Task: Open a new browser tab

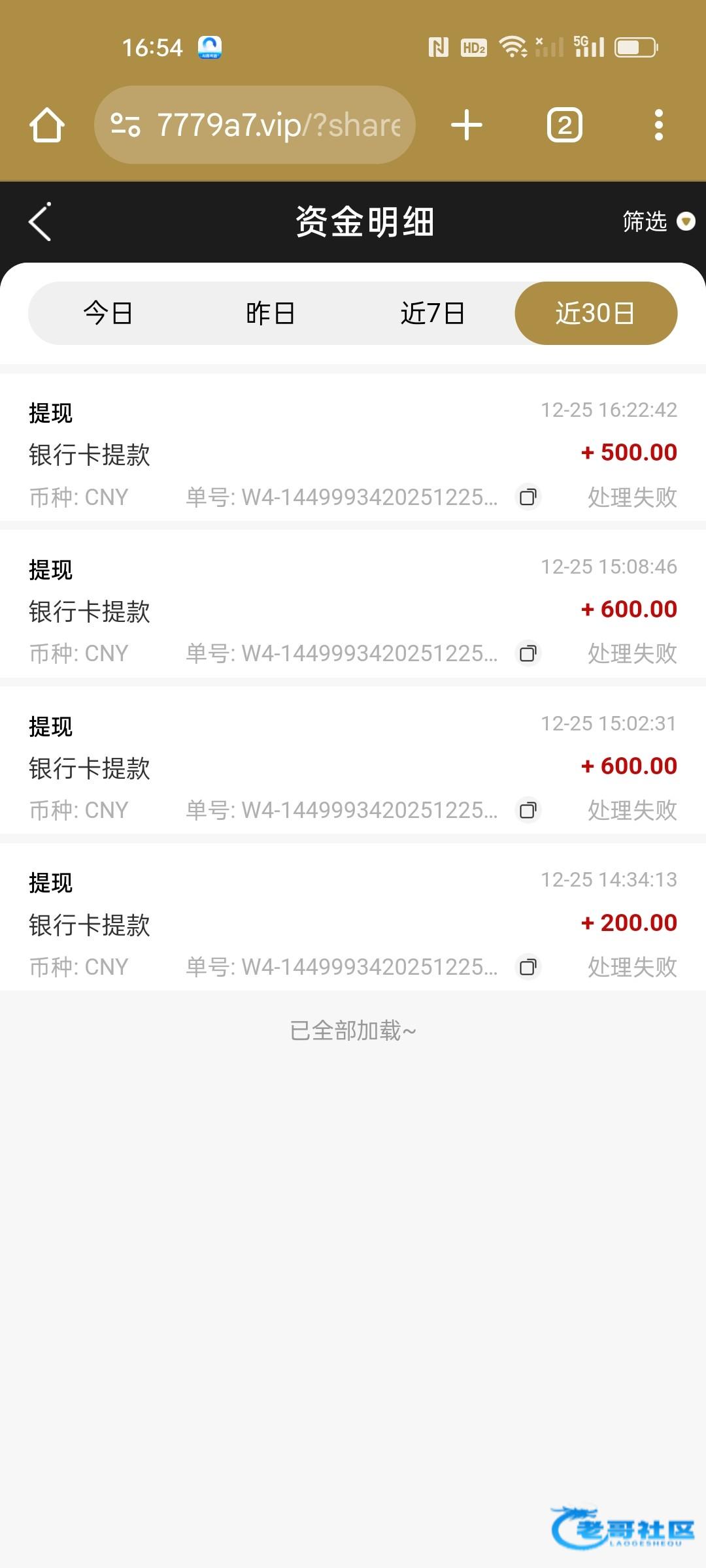Action: coord(467,125)
